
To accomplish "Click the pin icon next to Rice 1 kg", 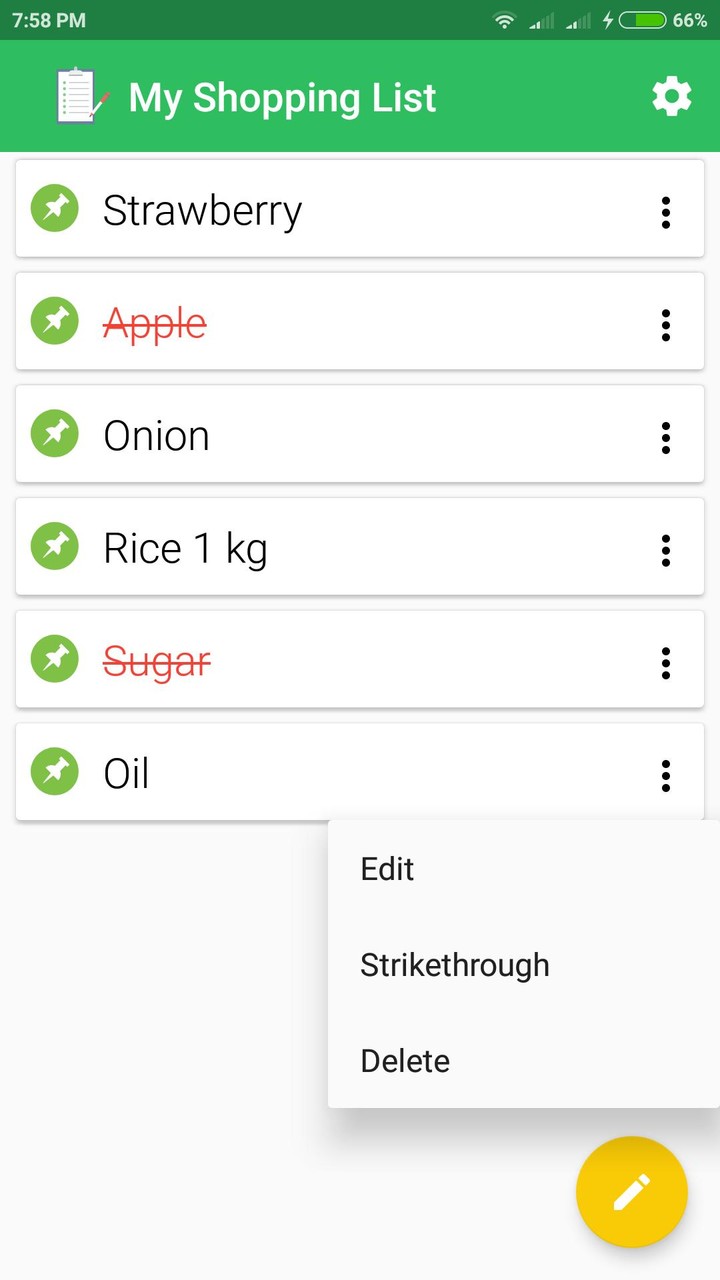I will pyautogui.click(x=54, y=546).
